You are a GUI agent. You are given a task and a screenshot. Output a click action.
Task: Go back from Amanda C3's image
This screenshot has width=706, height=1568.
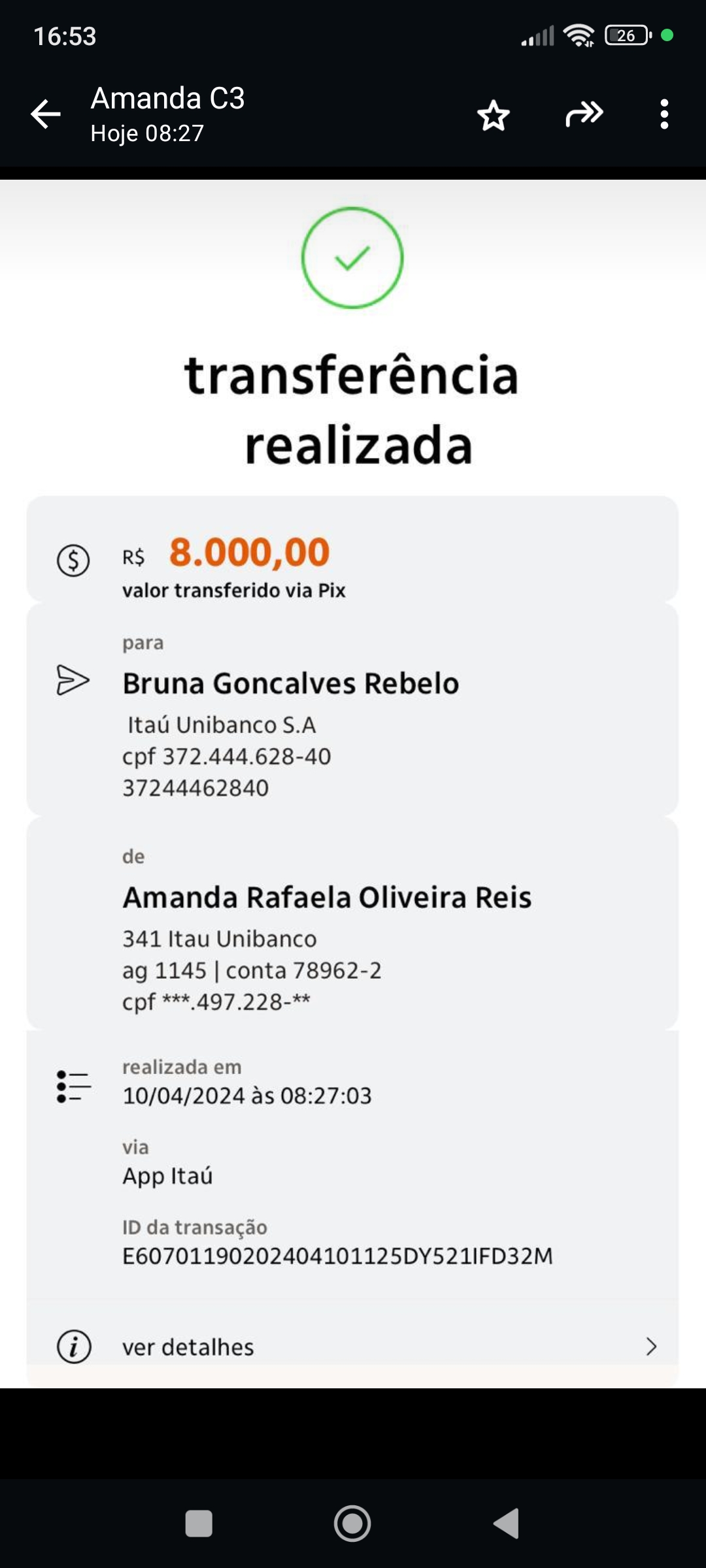pos(46,115)
